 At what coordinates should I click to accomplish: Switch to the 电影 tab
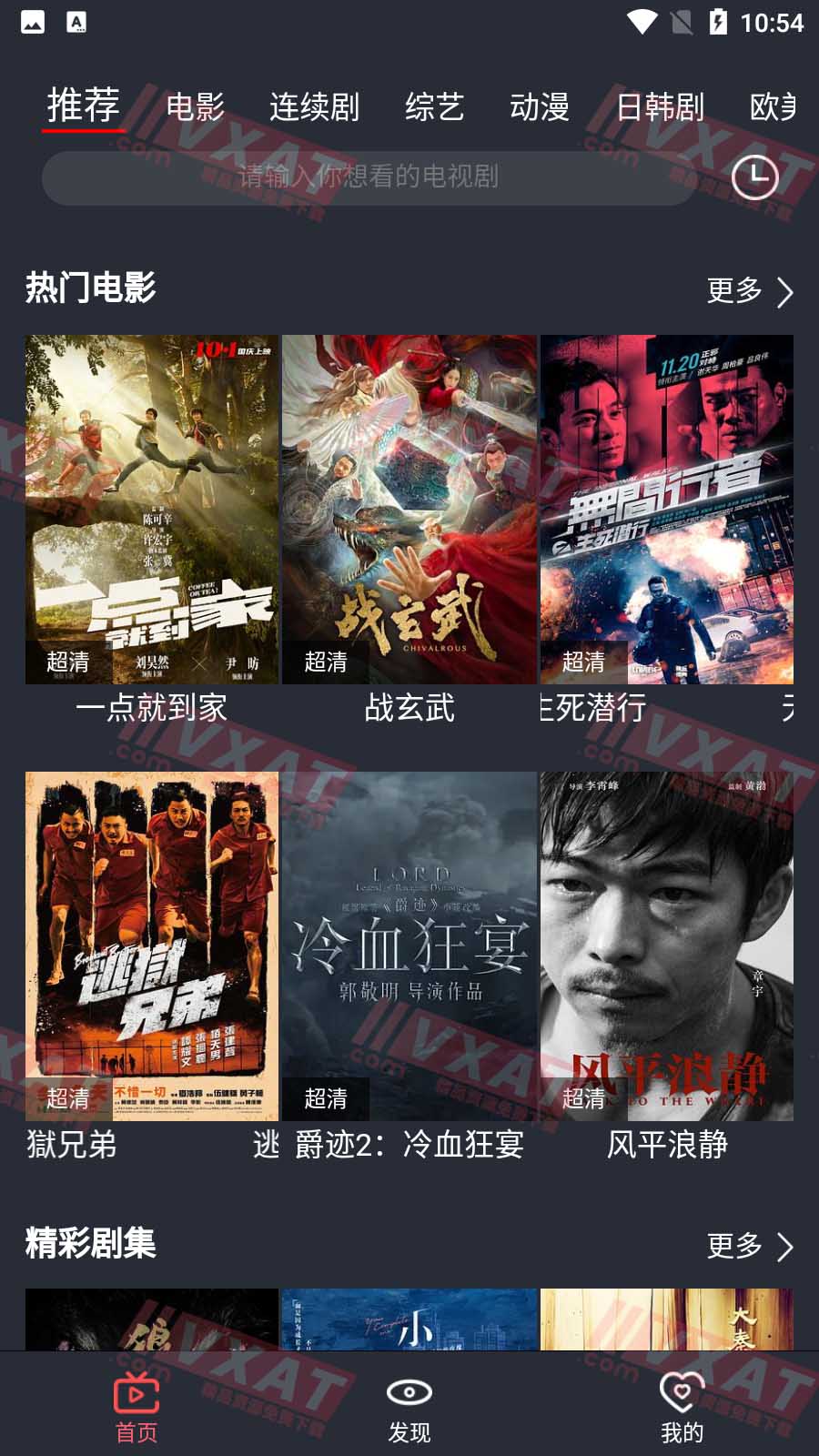tap(197, 106)
